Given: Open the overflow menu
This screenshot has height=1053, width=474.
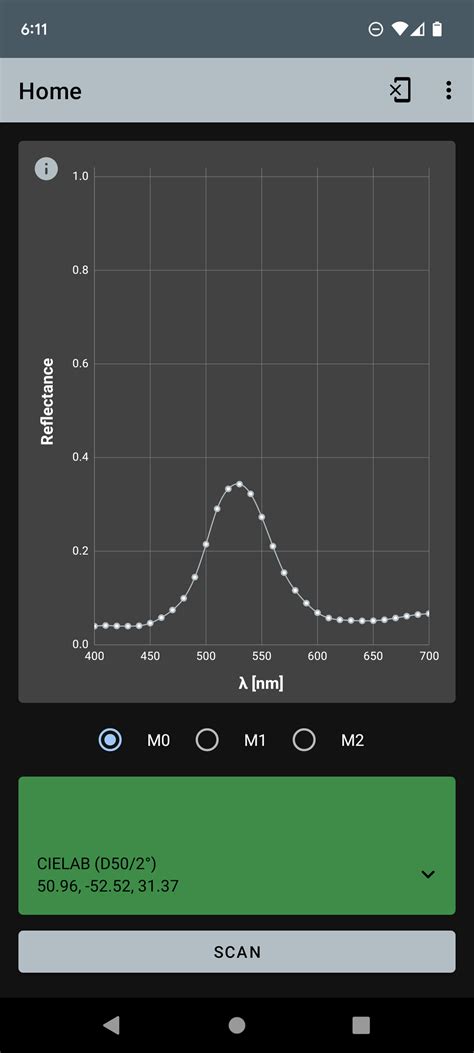Looking at the screenshot, I should [448, 91].
